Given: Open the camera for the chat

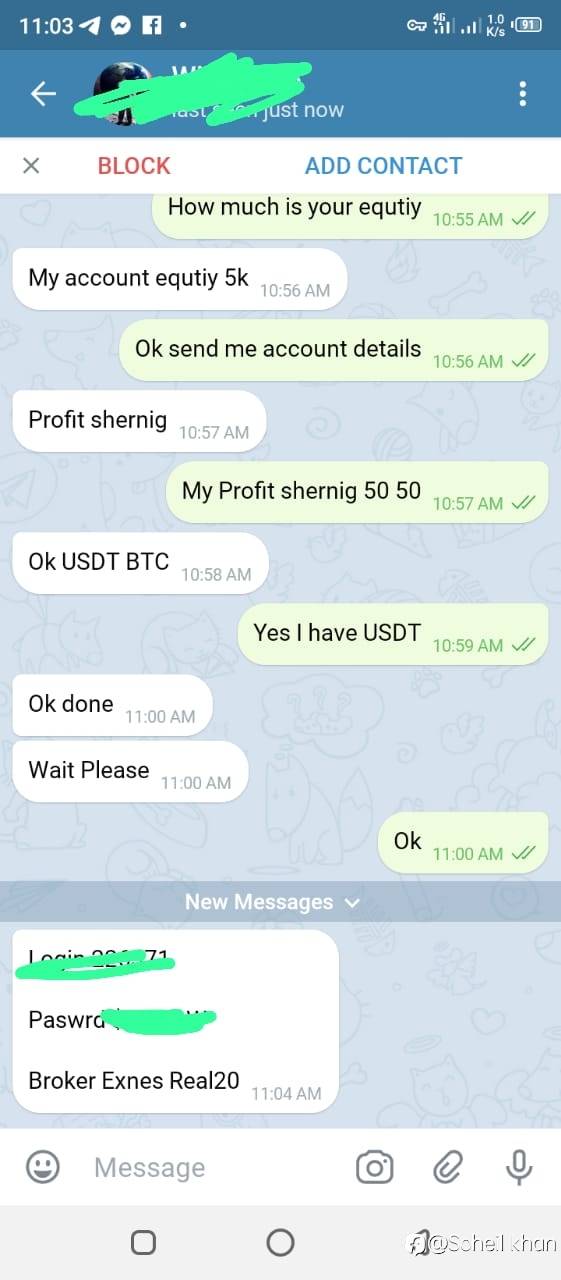Looking at the screenshot, I should [374, 1167].
